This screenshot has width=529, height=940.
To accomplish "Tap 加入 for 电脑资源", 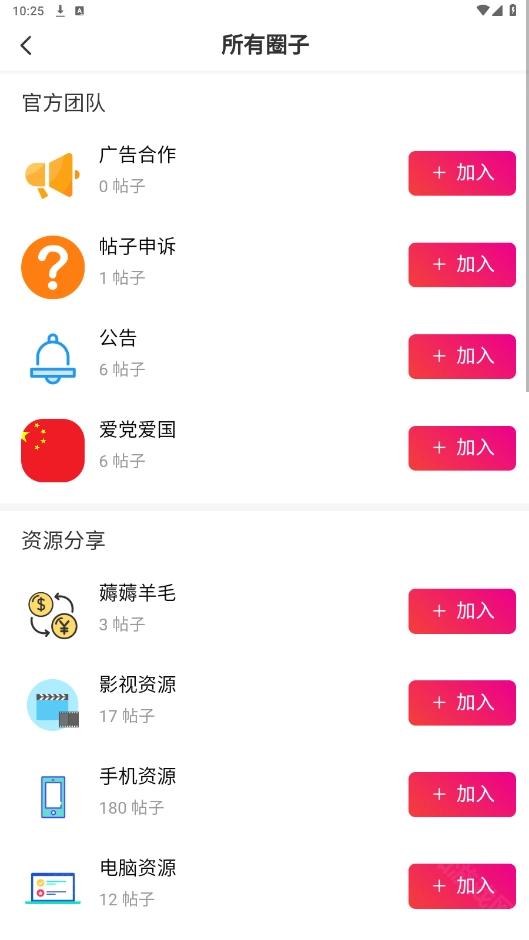I will coord(462,886).
